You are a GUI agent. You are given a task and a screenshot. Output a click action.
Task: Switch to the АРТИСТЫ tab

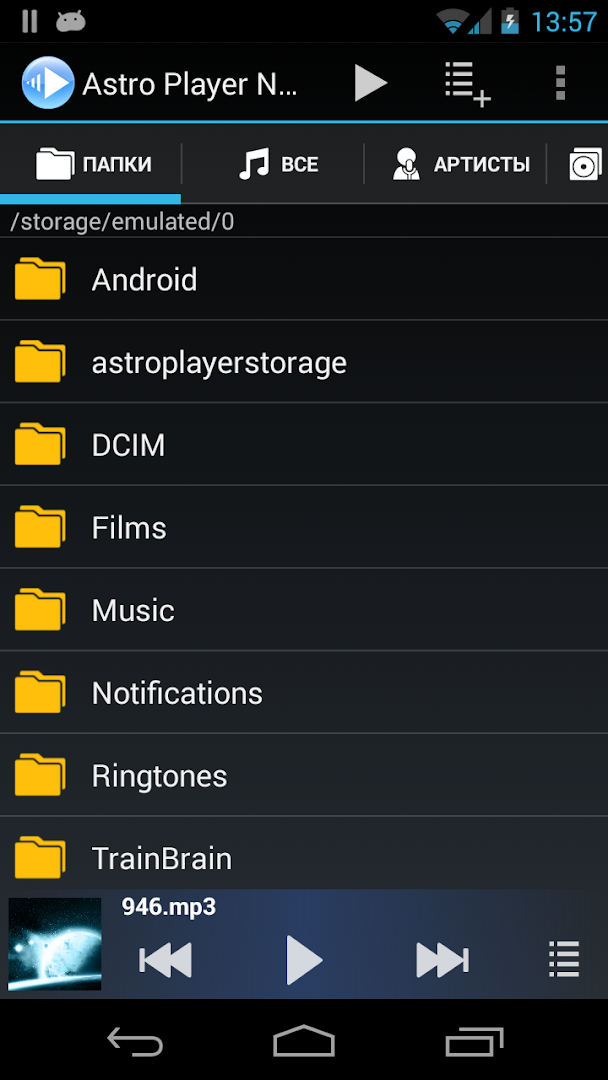pos(460,164)
